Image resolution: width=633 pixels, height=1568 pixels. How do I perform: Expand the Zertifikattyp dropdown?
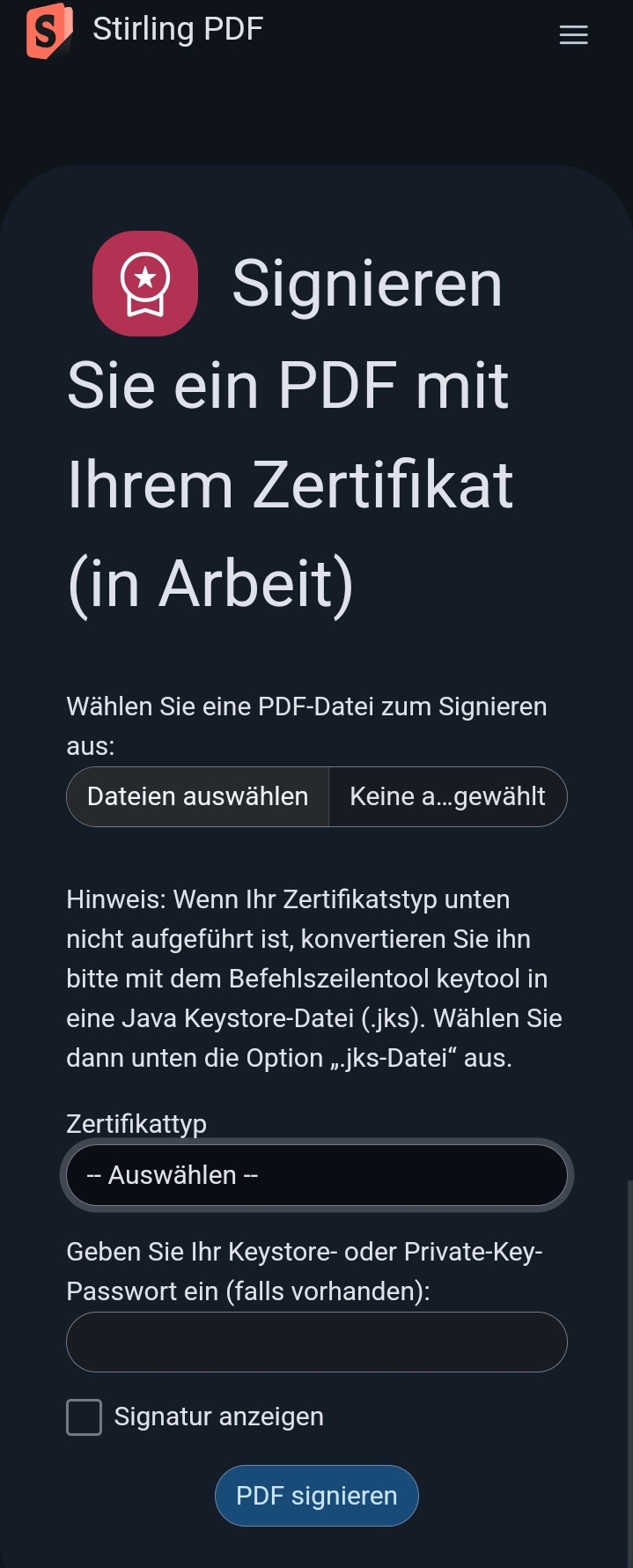point(317,1175)
